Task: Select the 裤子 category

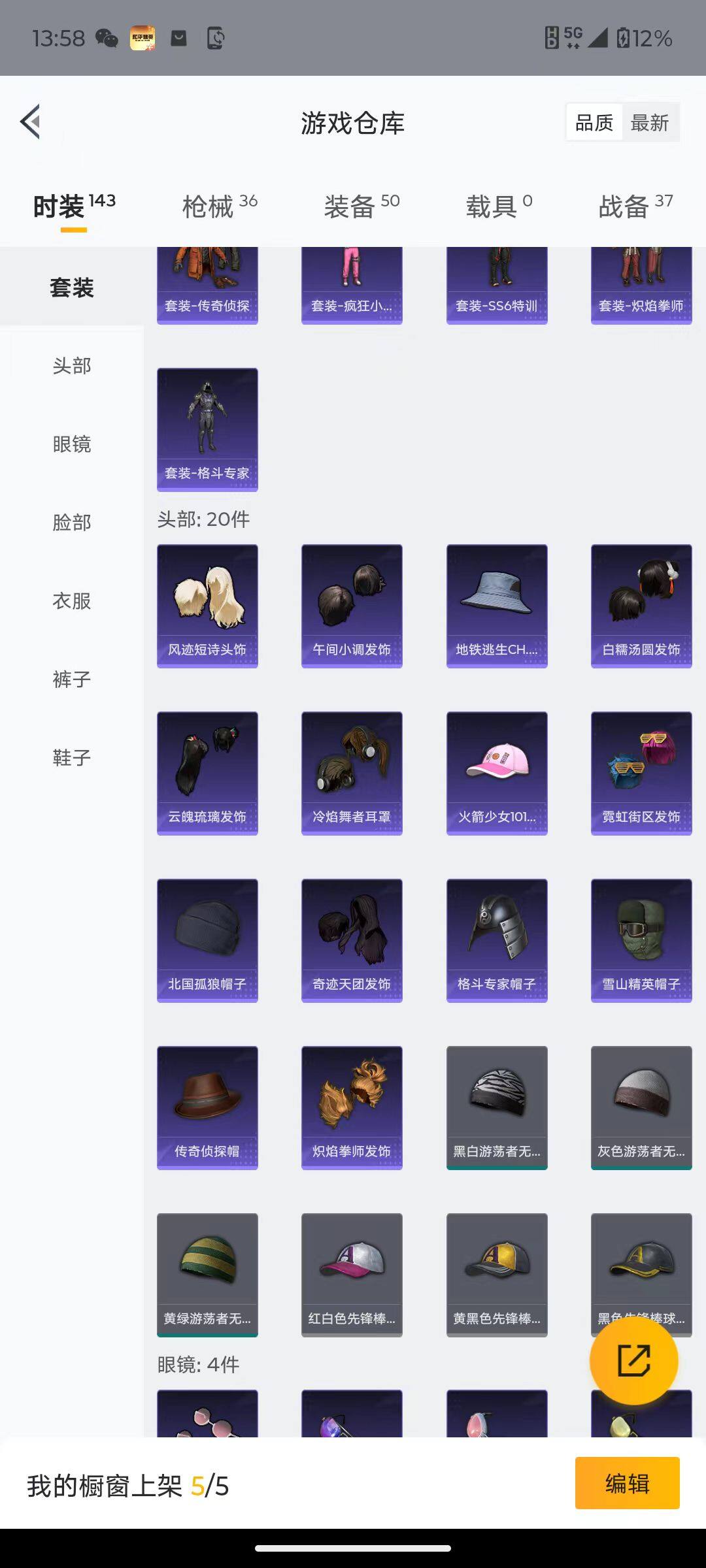Action: click(x=72, y=679)
